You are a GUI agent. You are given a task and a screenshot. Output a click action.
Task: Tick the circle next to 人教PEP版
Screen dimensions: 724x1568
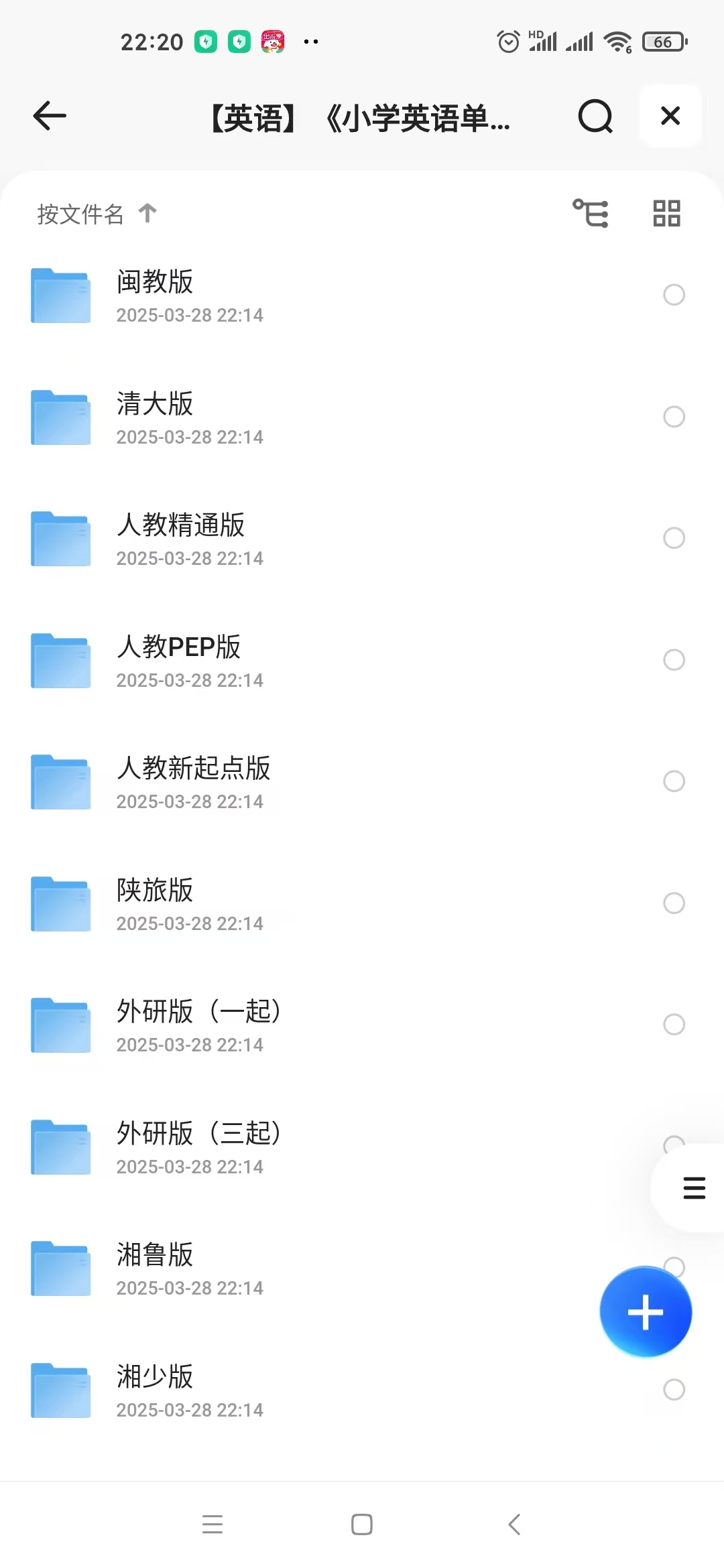click(674, 660)
